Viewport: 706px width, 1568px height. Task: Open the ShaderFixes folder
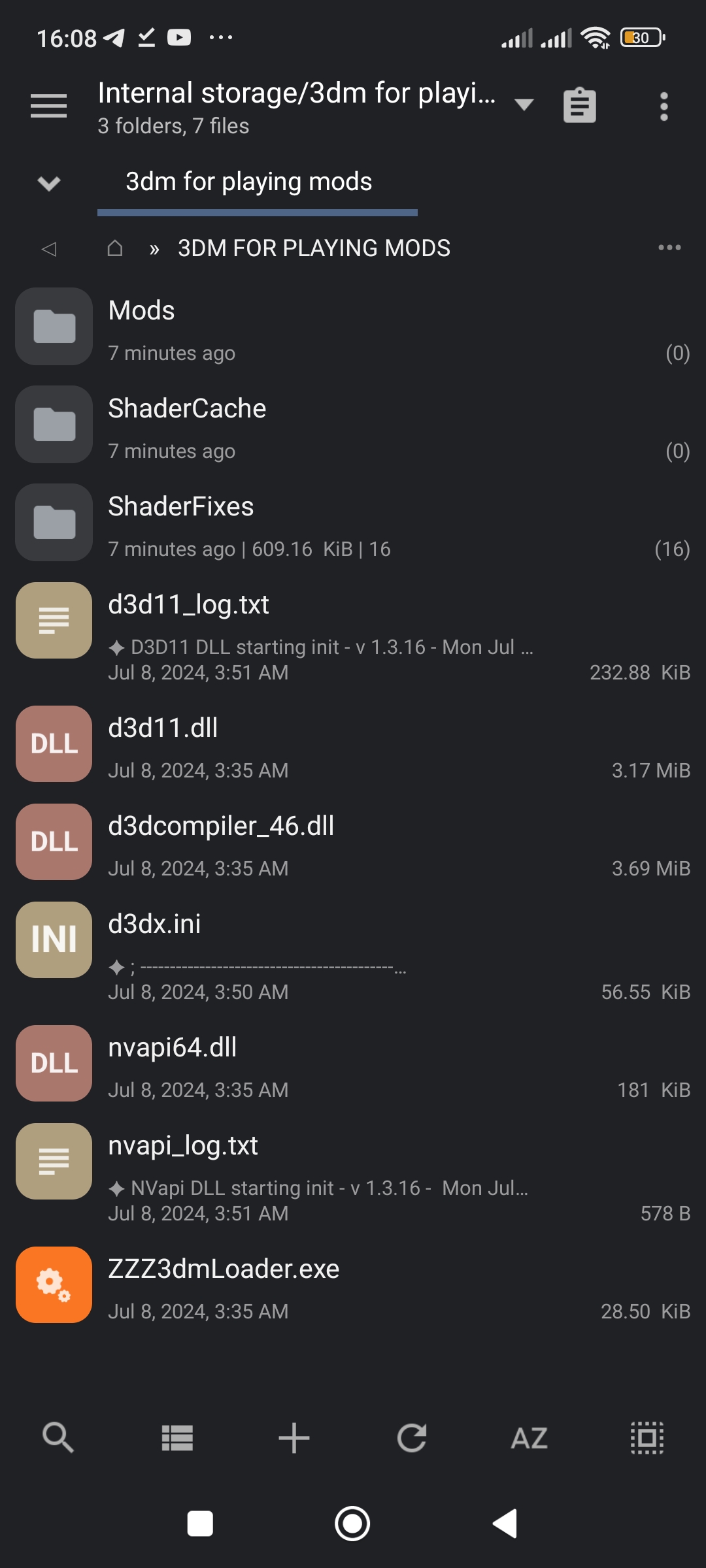click(x=353, y=523)
